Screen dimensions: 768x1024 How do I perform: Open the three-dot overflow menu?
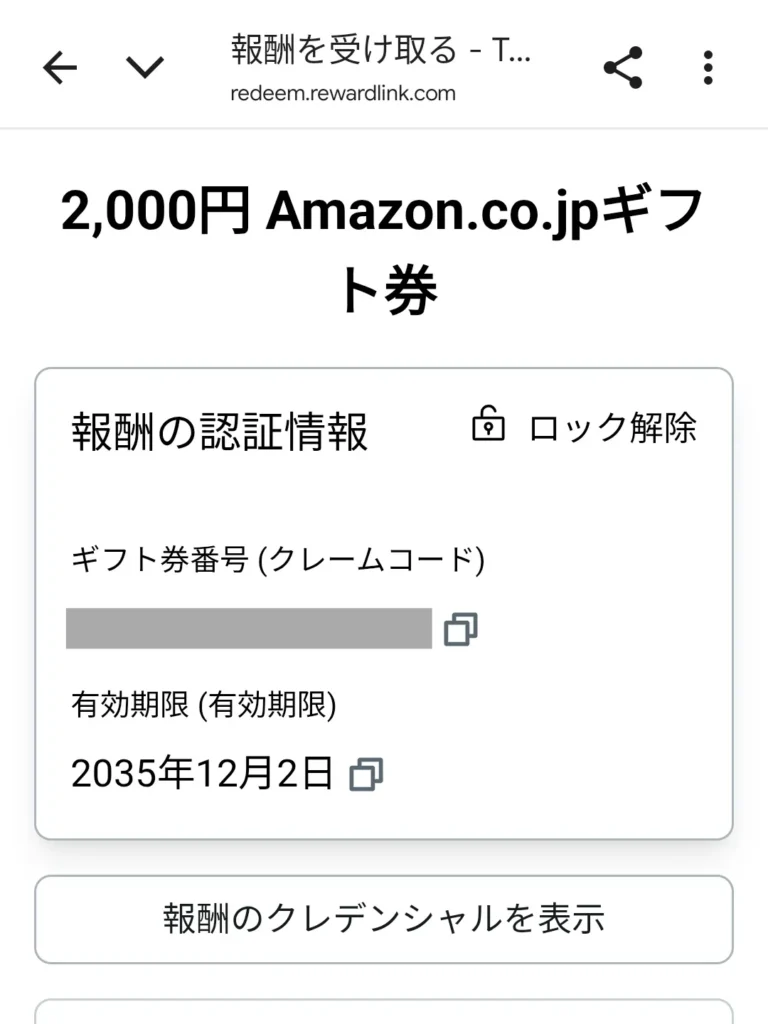coord(707,67)
